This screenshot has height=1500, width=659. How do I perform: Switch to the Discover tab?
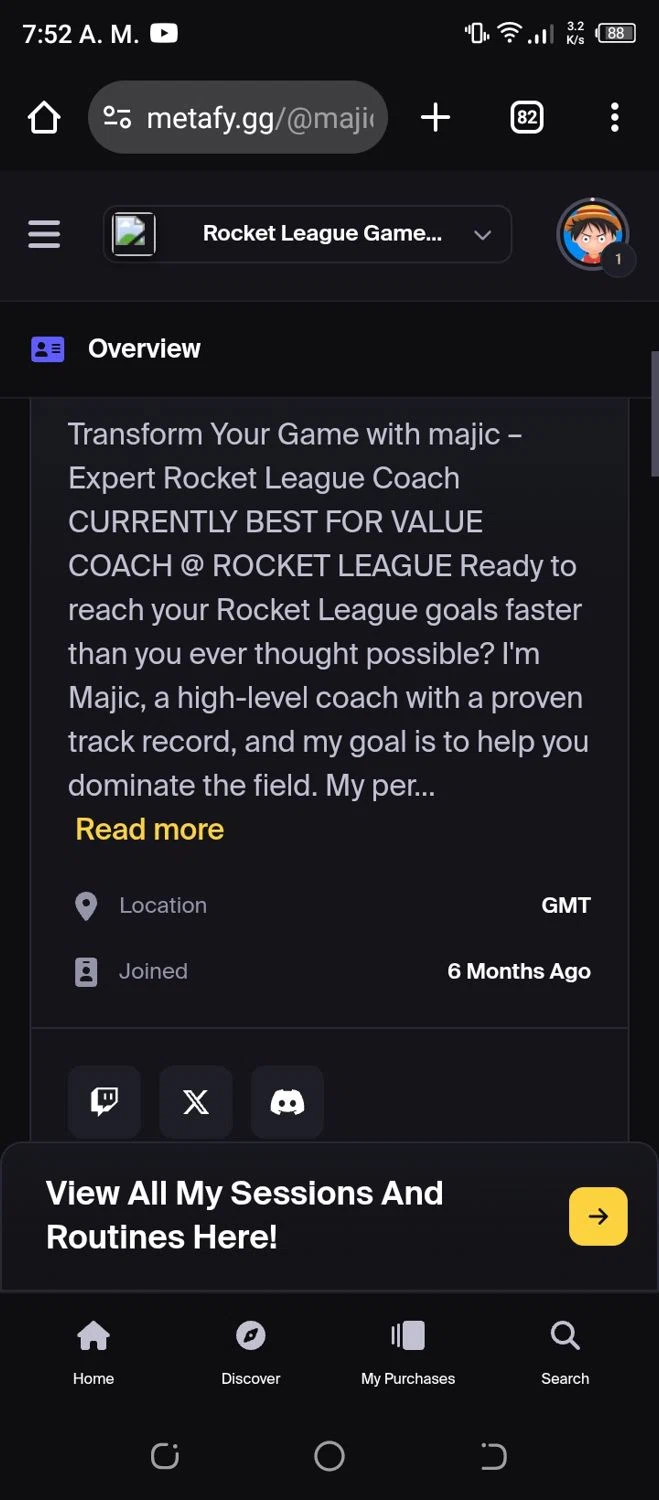[250, 1352]
